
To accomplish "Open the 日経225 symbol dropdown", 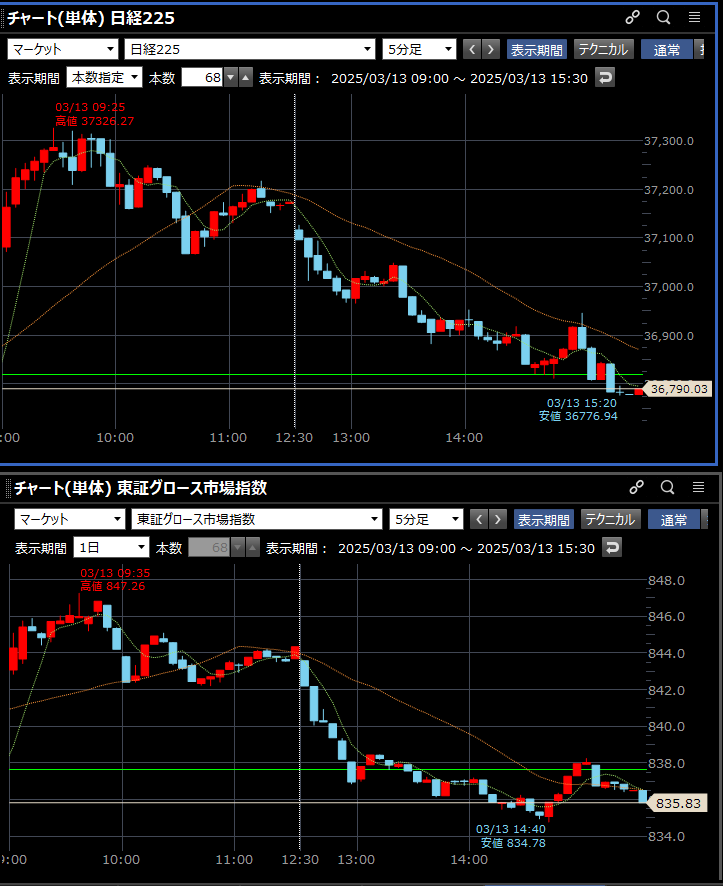I will pos(250,49).
